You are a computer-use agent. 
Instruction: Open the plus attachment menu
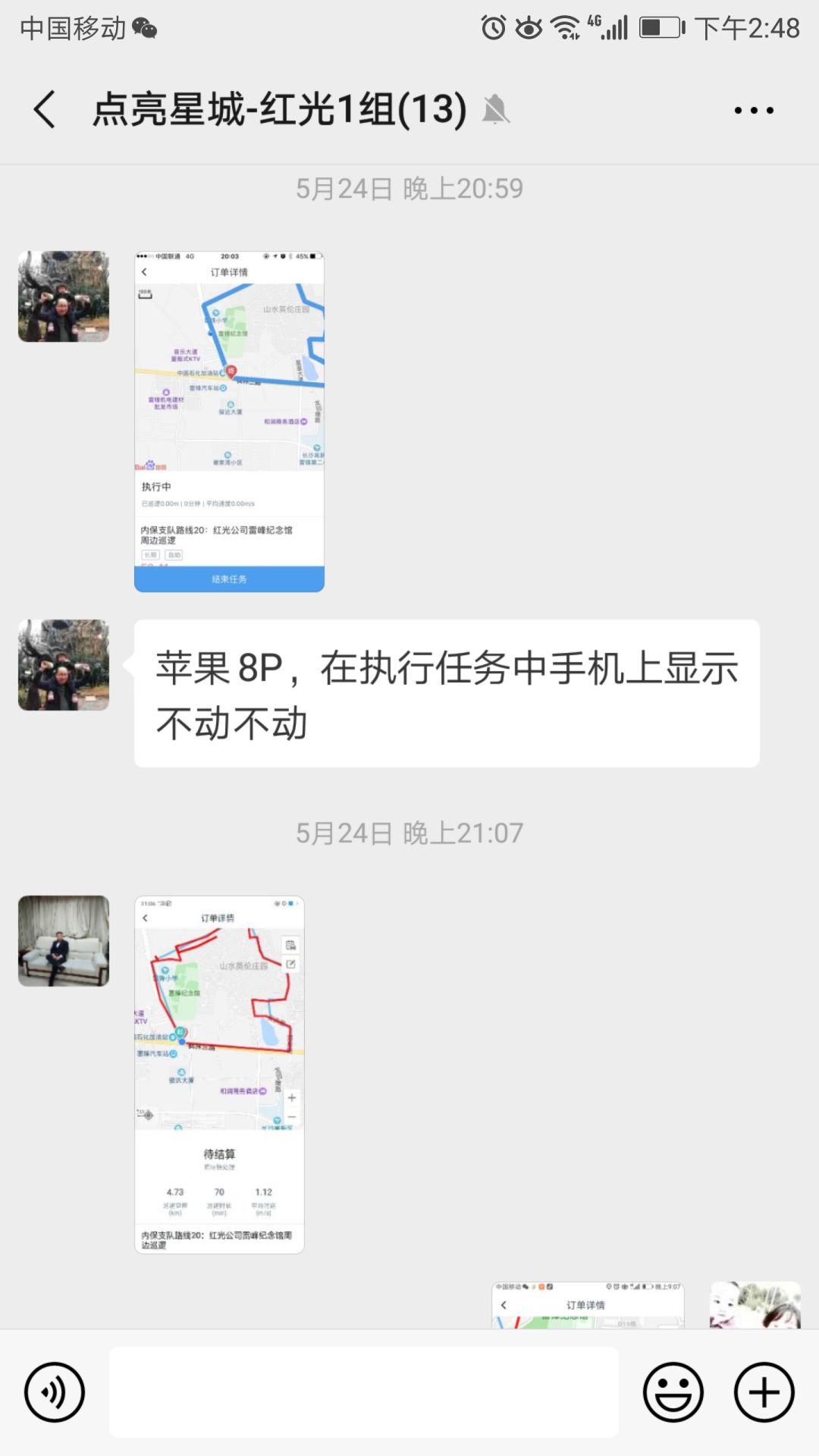(764, 1392)
